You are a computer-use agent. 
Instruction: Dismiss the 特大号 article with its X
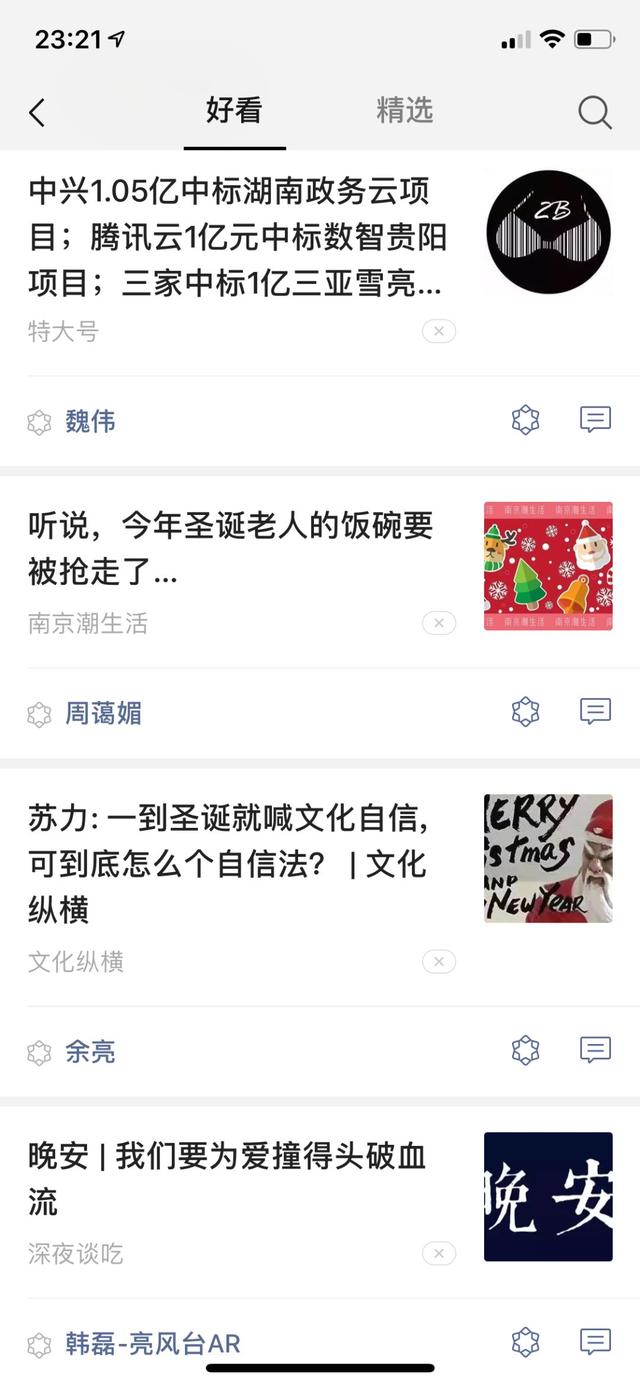(x=438, y=331)
